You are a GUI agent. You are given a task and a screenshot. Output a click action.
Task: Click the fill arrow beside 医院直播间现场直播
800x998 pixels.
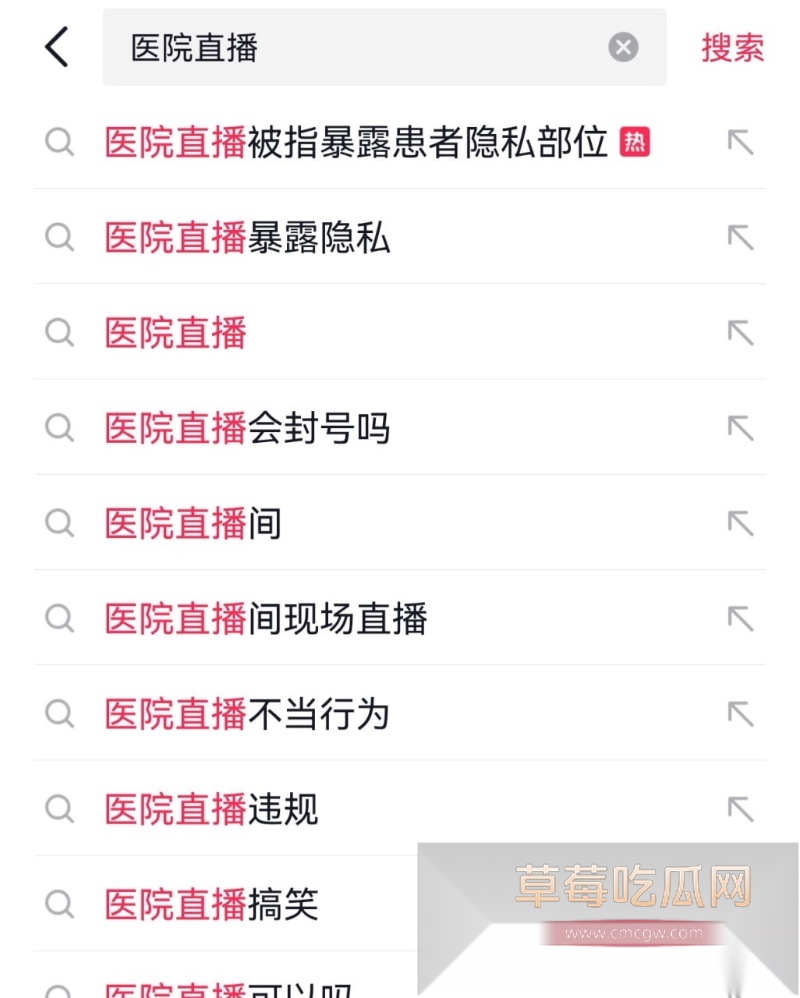pos(740,618)
